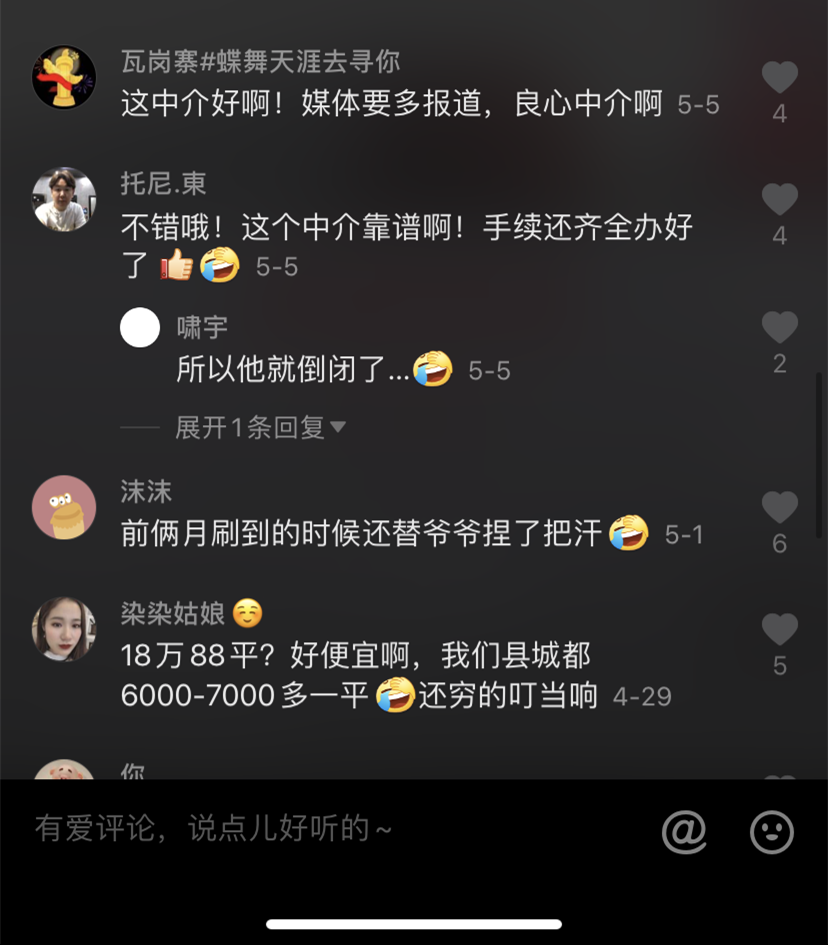This screenshot has height=945, width=828.
Task: Mention someone with the @ icon
Action: click(684, 831)
